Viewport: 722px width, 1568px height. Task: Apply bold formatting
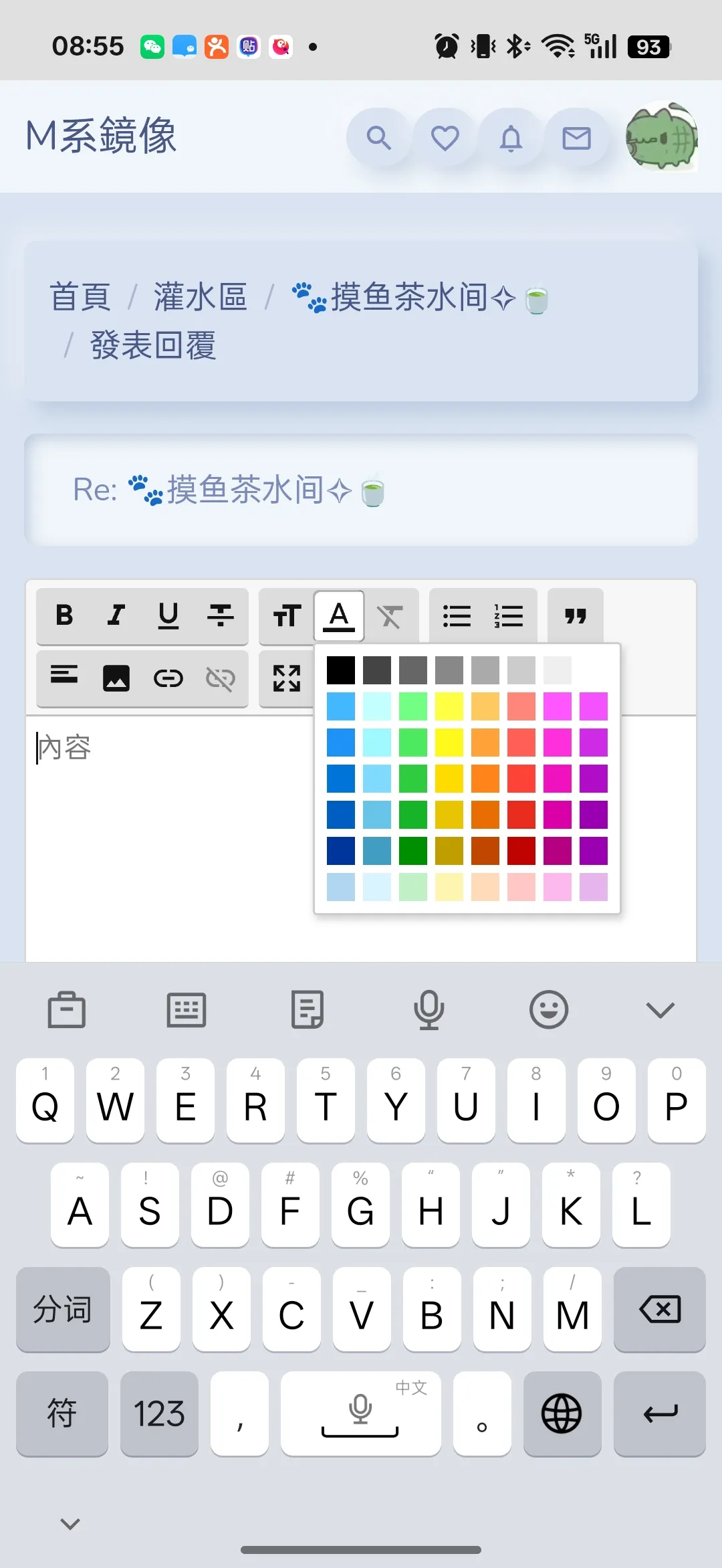pyautogui.click(x=64, y=615)
